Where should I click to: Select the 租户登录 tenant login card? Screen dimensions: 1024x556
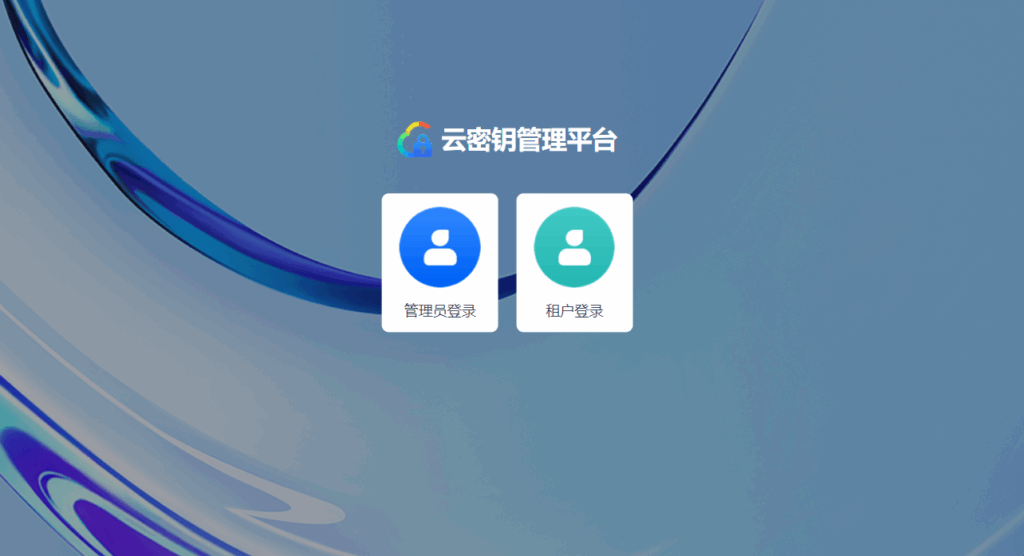click(574, 262)
